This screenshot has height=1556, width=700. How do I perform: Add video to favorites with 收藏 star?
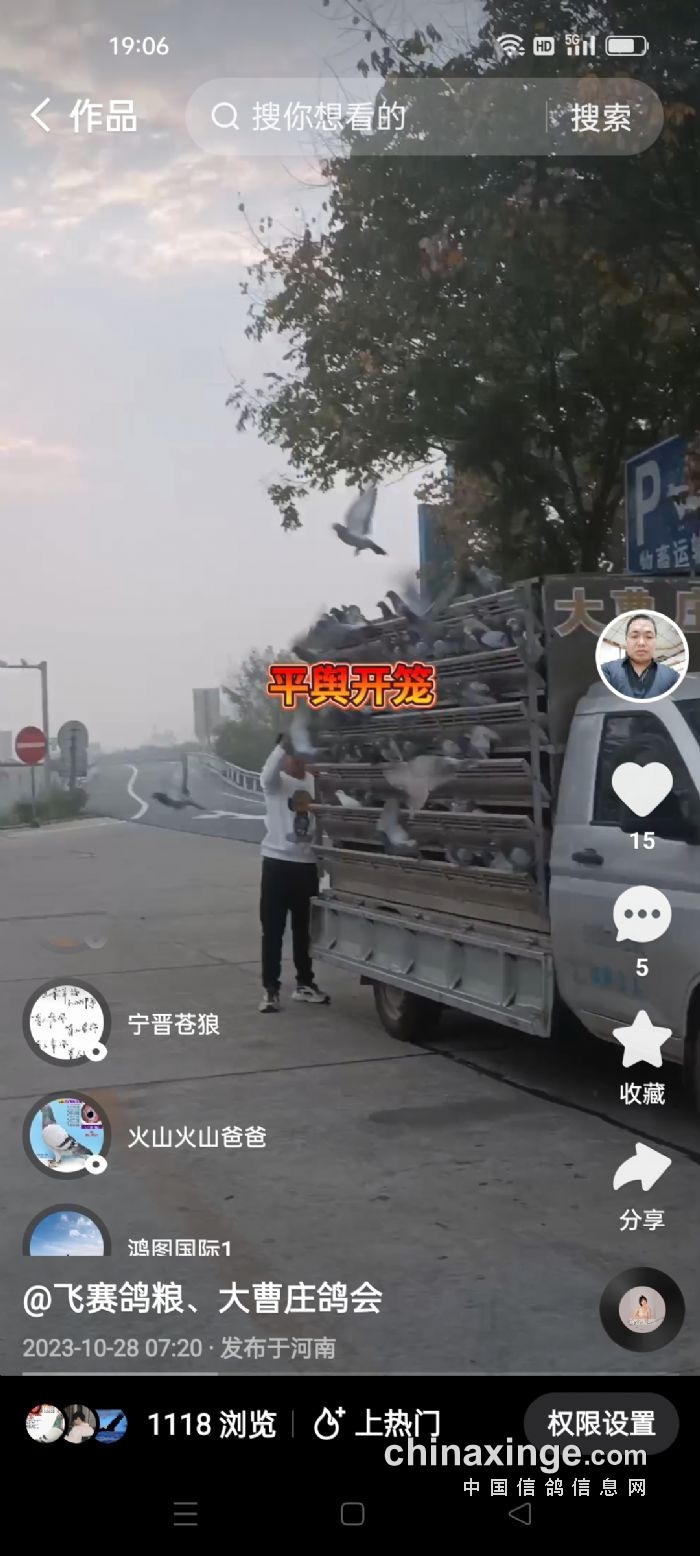[x=641, y=1042]
